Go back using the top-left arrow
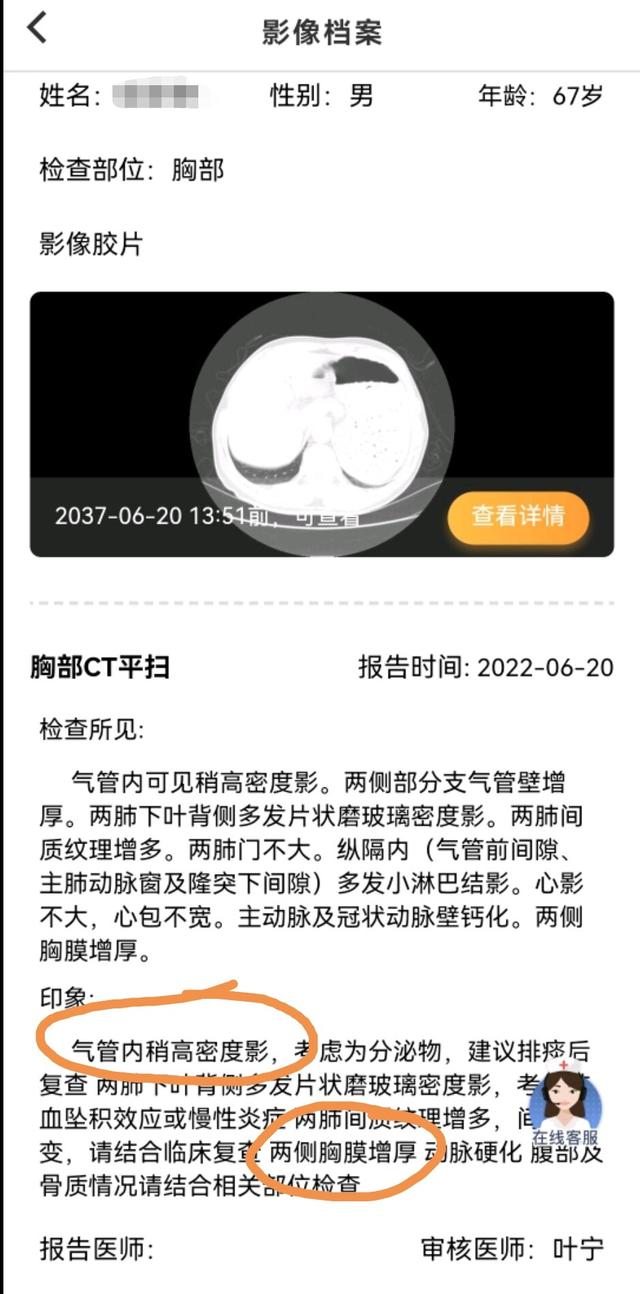Screen dimensions: 640x1294 36,28
